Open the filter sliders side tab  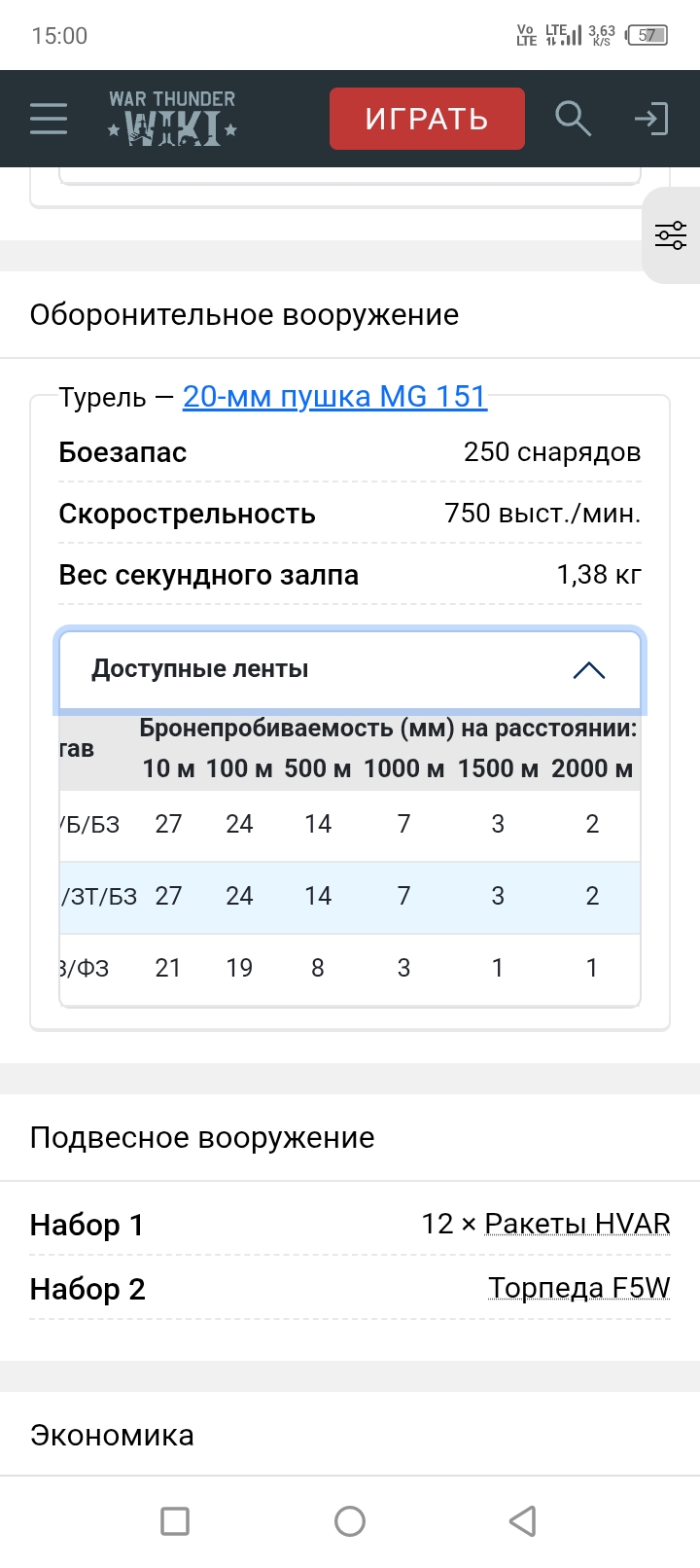[x=671, y=235]
